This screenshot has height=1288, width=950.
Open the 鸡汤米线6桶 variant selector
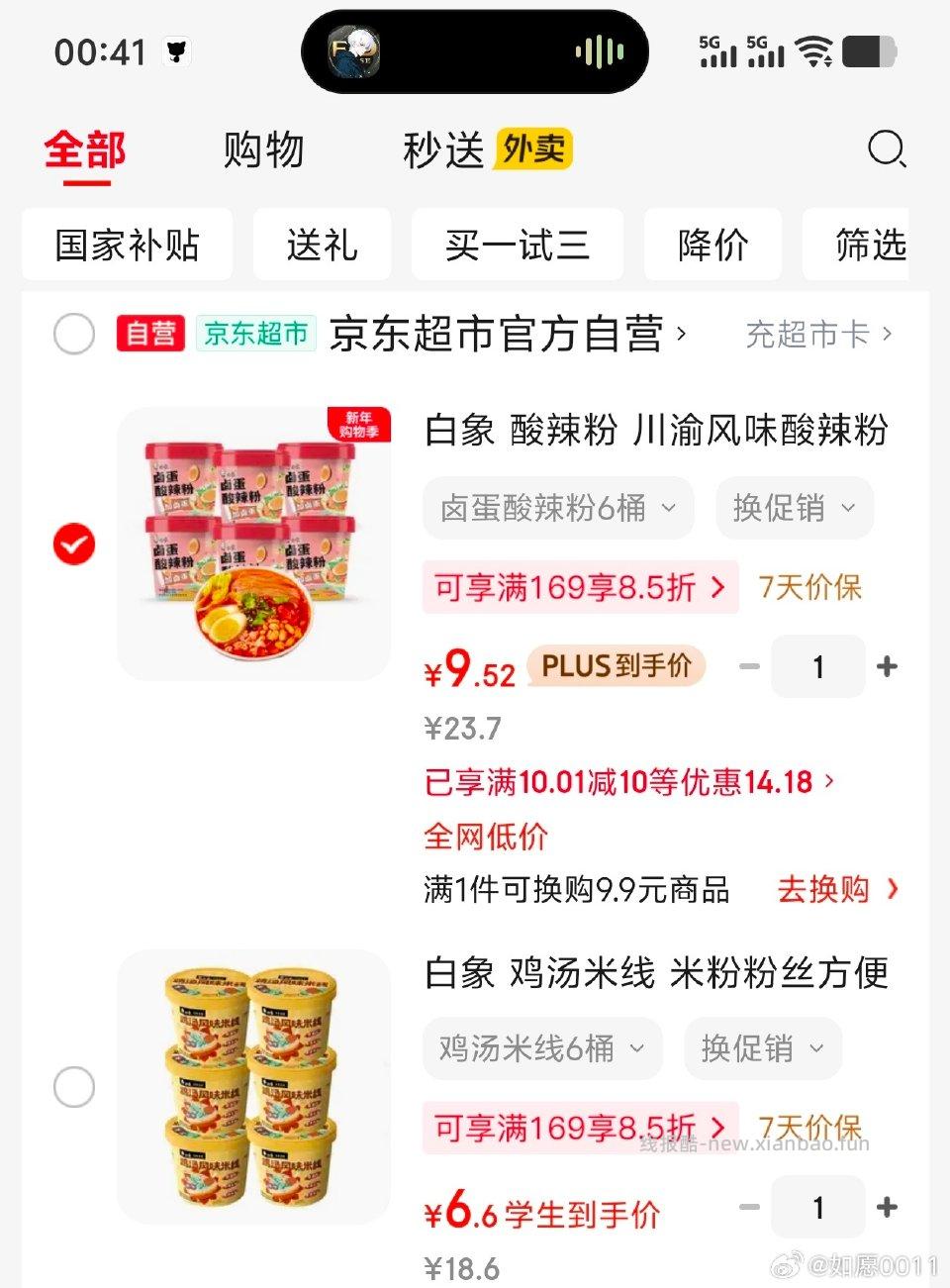[542, 1048]
